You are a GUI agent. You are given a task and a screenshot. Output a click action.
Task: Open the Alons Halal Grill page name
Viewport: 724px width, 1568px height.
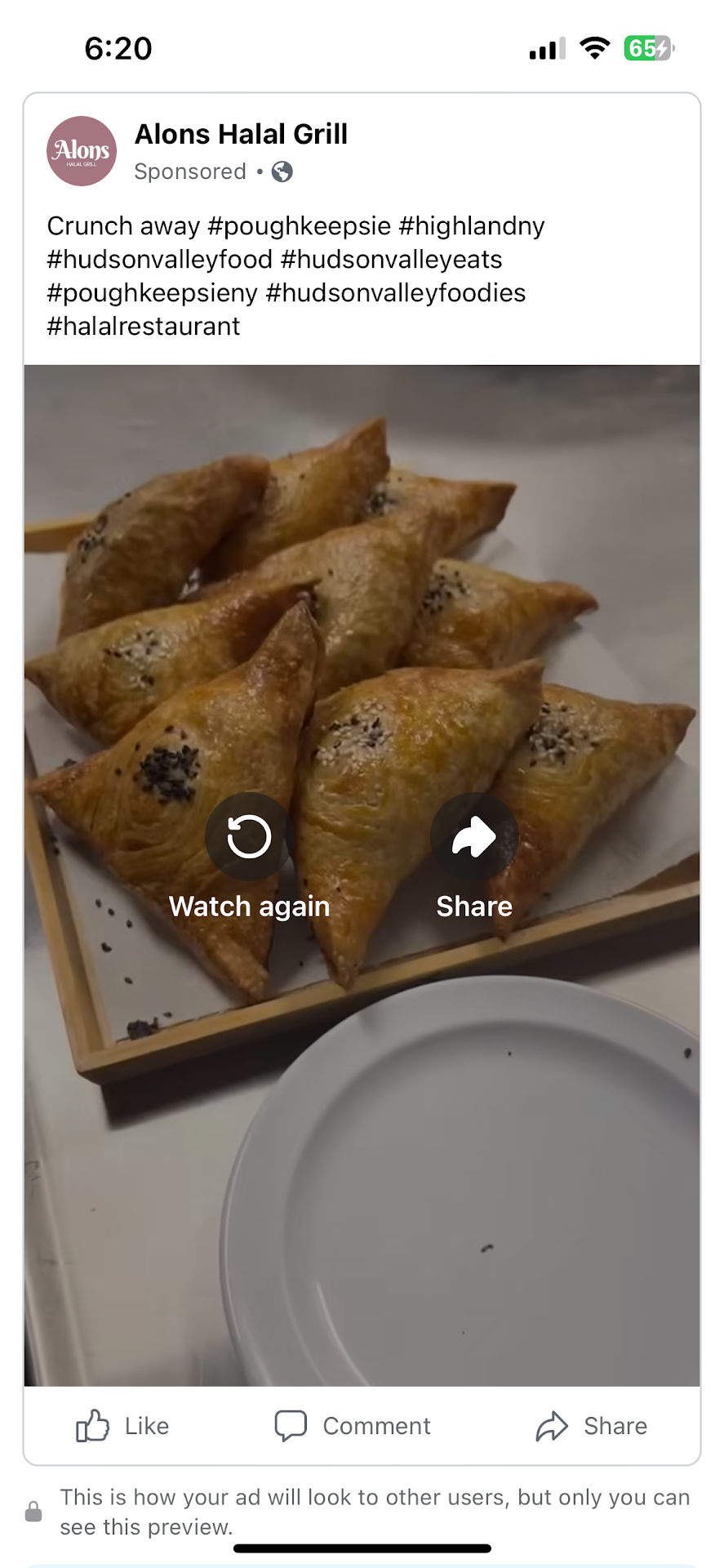click(241, 134)
